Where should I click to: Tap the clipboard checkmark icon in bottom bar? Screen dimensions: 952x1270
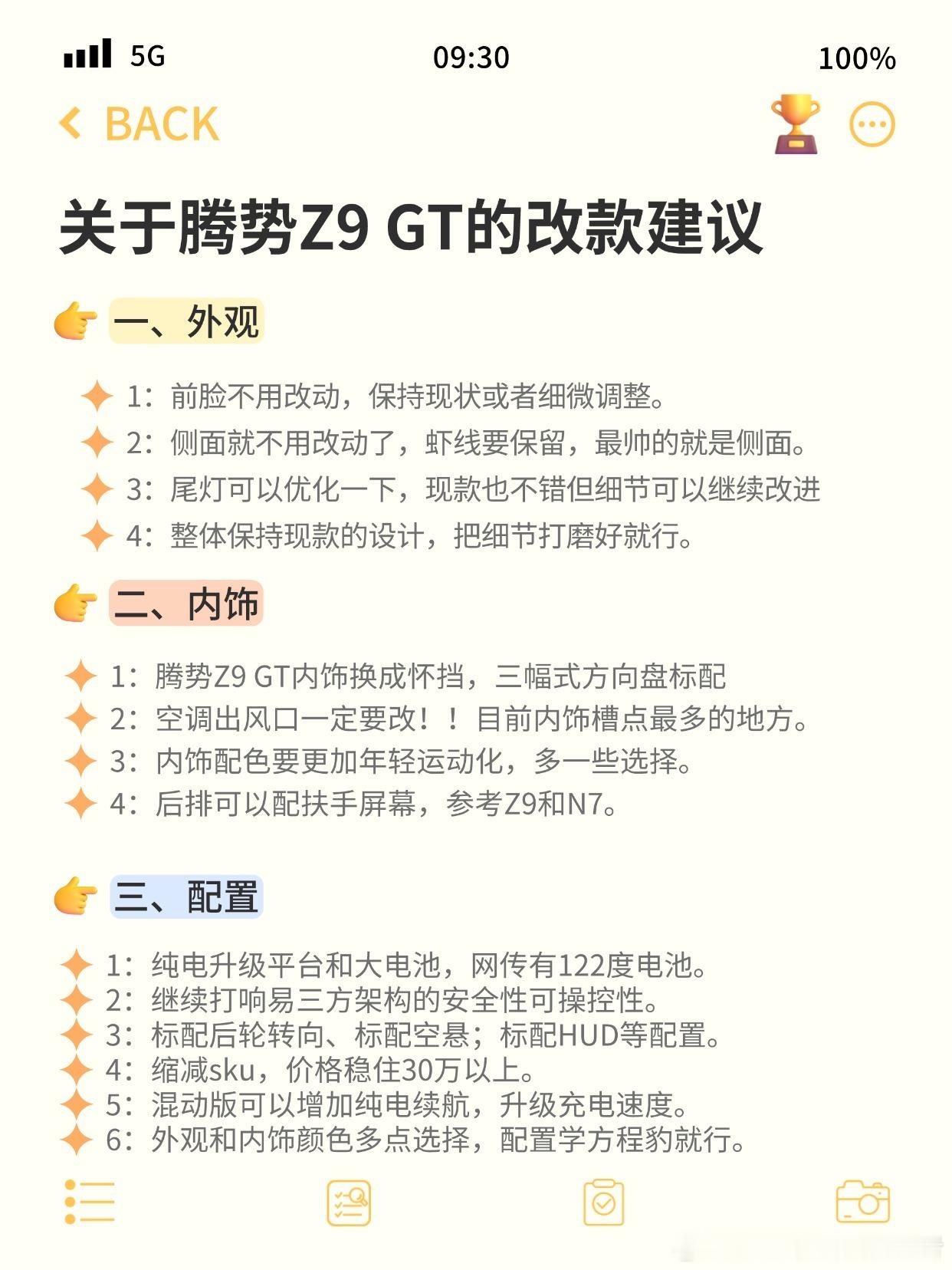pyautogui.click(x=602, y=1203)
